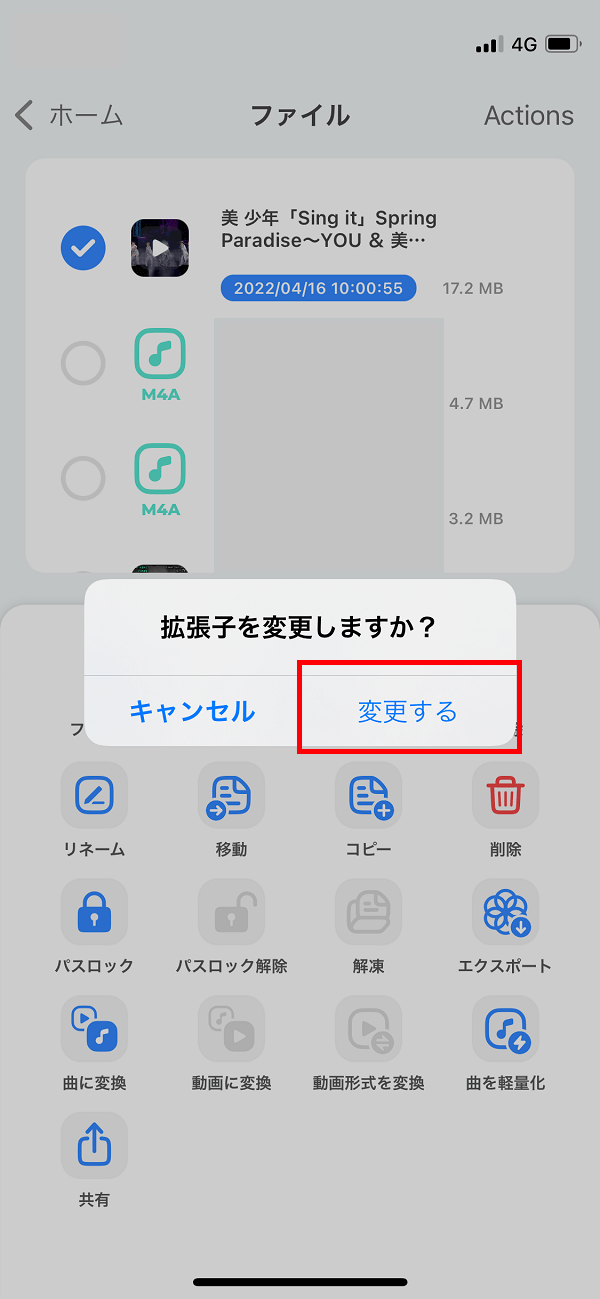Confirm extension change with 変更する
Screen dimensions: 600x1299
[408, 711]
